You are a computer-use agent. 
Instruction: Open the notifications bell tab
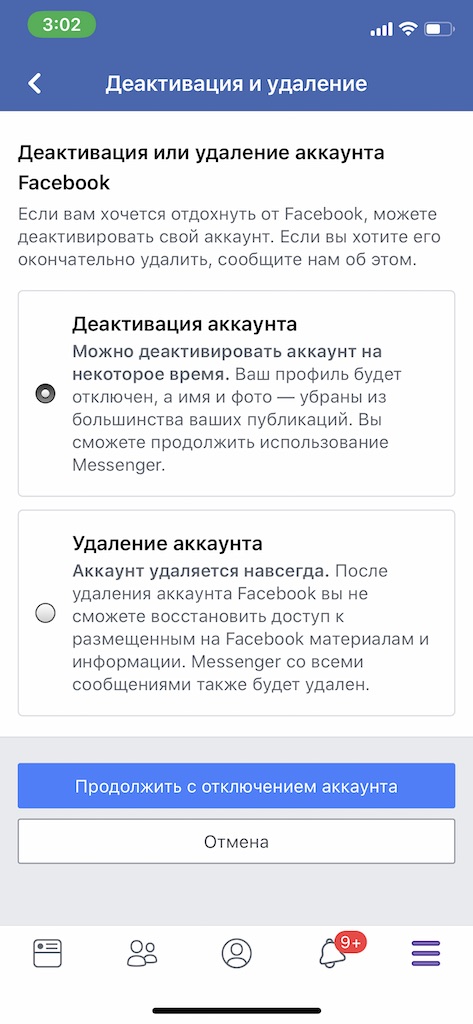pyautogui.click(x=332, y=953)
